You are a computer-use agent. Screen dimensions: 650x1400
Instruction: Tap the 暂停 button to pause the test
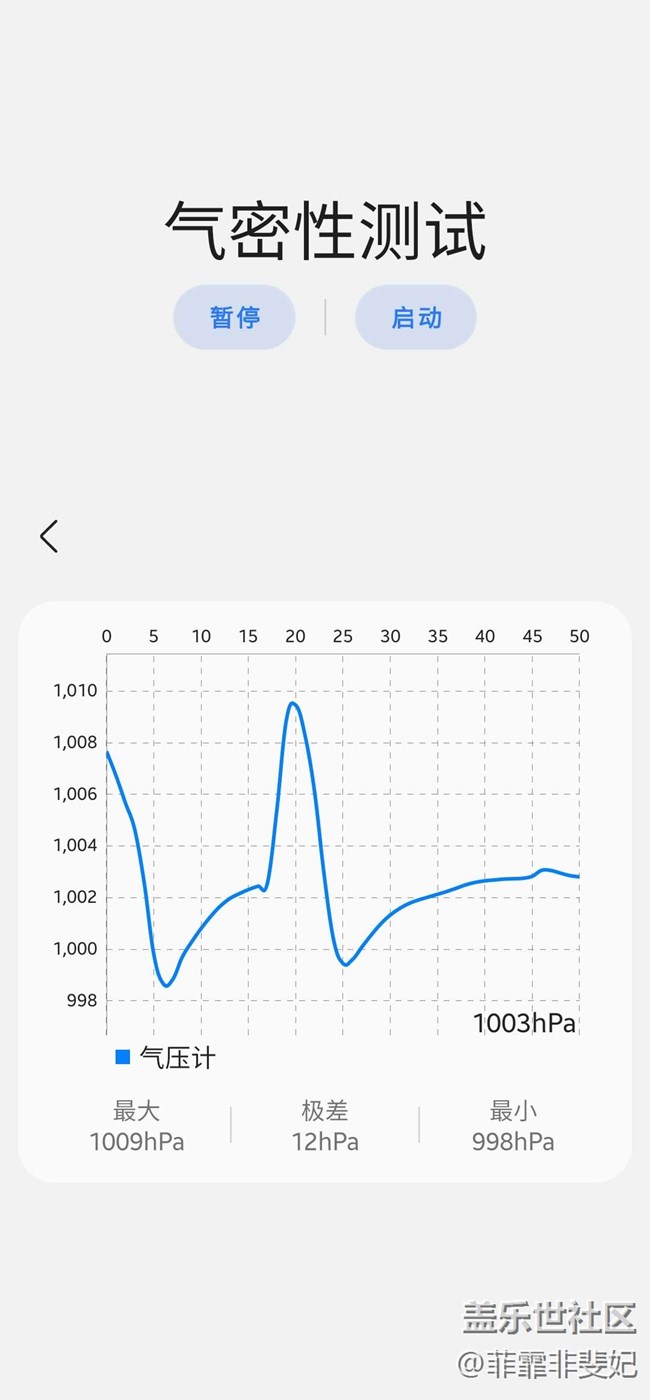(235, 318)
